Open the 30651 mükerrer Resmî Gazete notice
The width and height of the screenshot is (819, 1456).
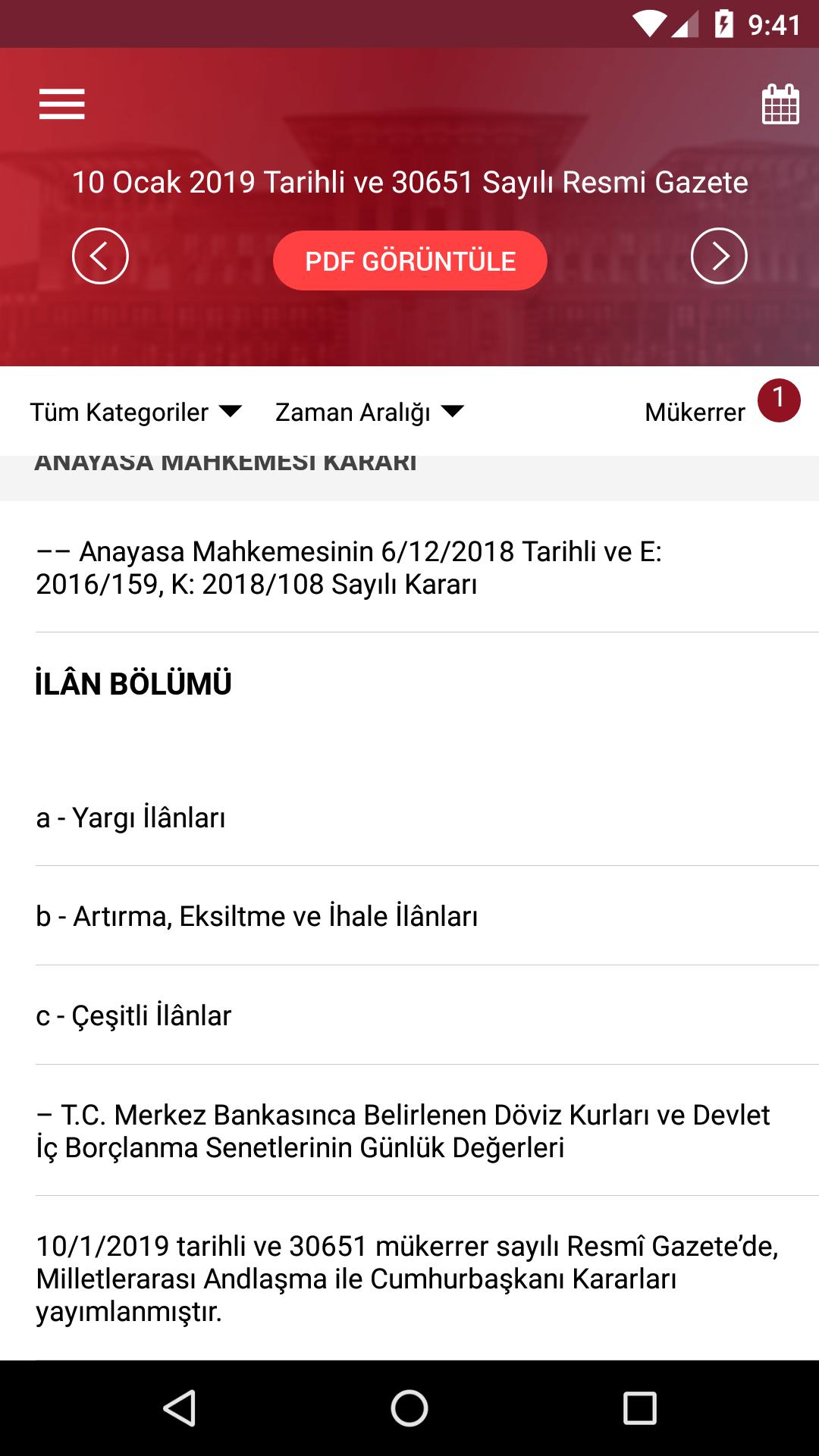click(x=406, y=1279)
